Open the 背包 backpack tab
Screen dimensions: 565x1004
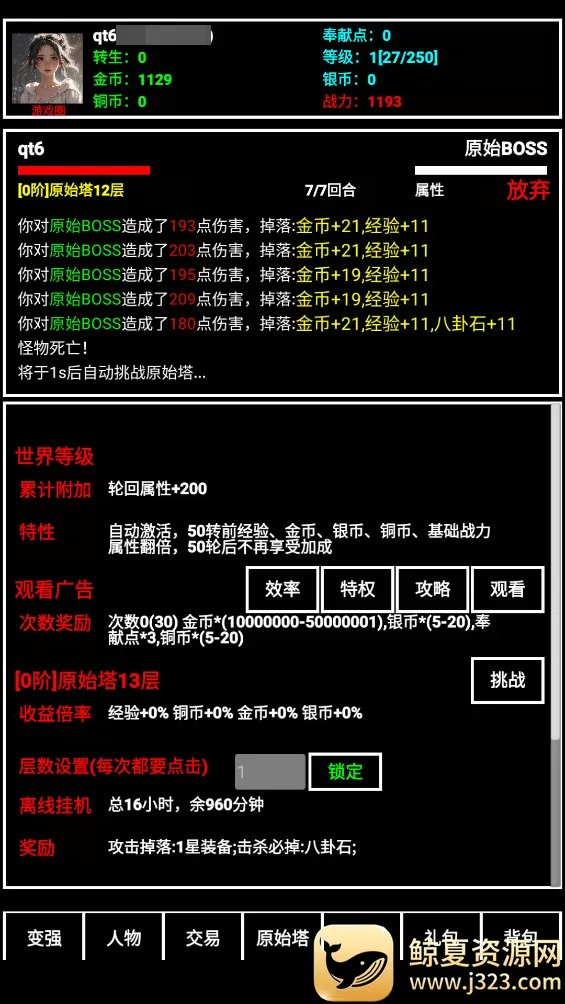point(521,937)
